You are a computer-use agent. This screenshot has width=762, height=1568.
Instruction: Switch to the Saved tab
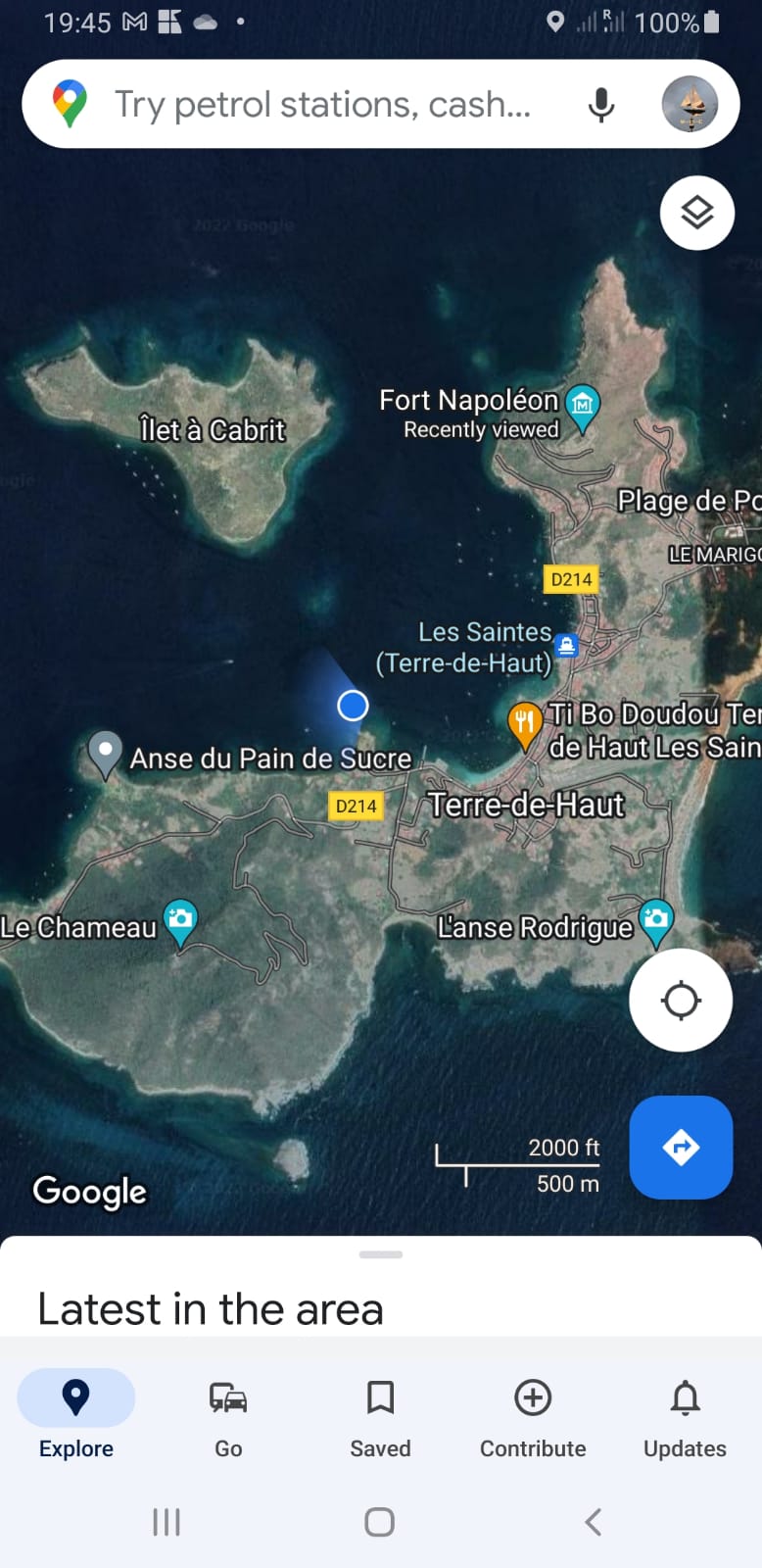pyautogui.click(x=380, y=1417)
